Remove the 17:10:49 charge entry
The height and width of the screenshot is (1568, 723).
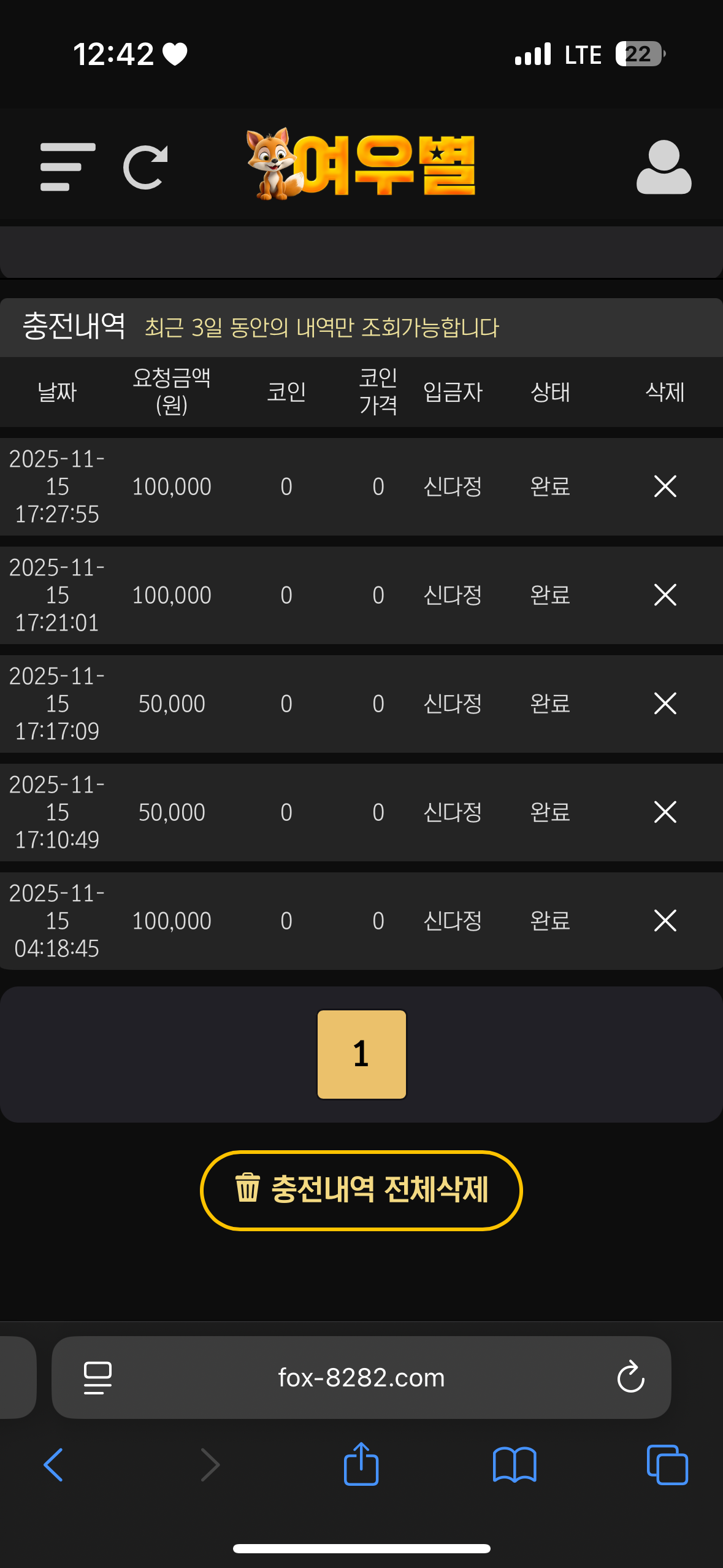tap(665, 812)
